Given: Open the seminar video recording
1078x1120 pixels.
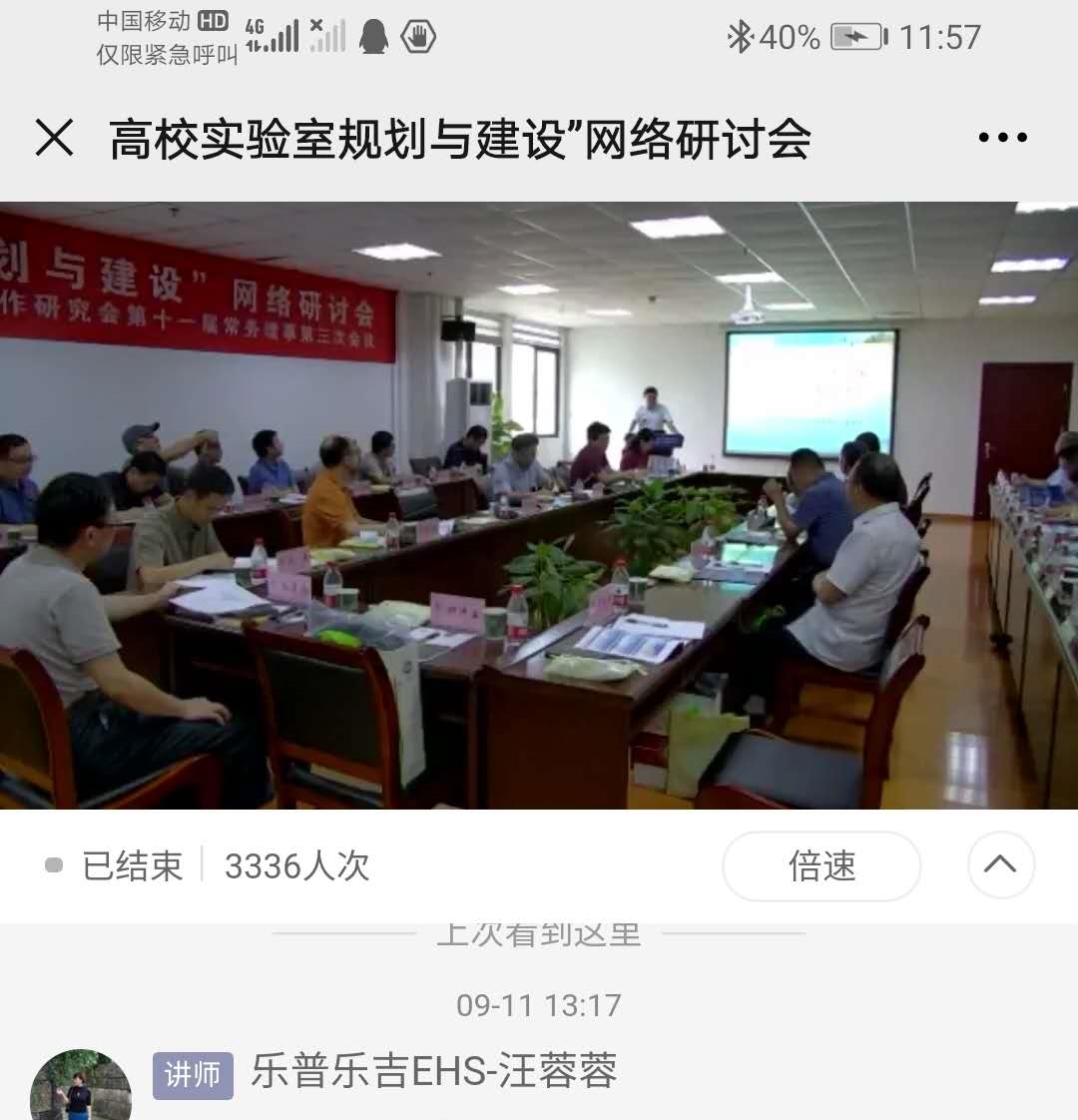Looking at the screenshot, I should (x=539, y=505).
